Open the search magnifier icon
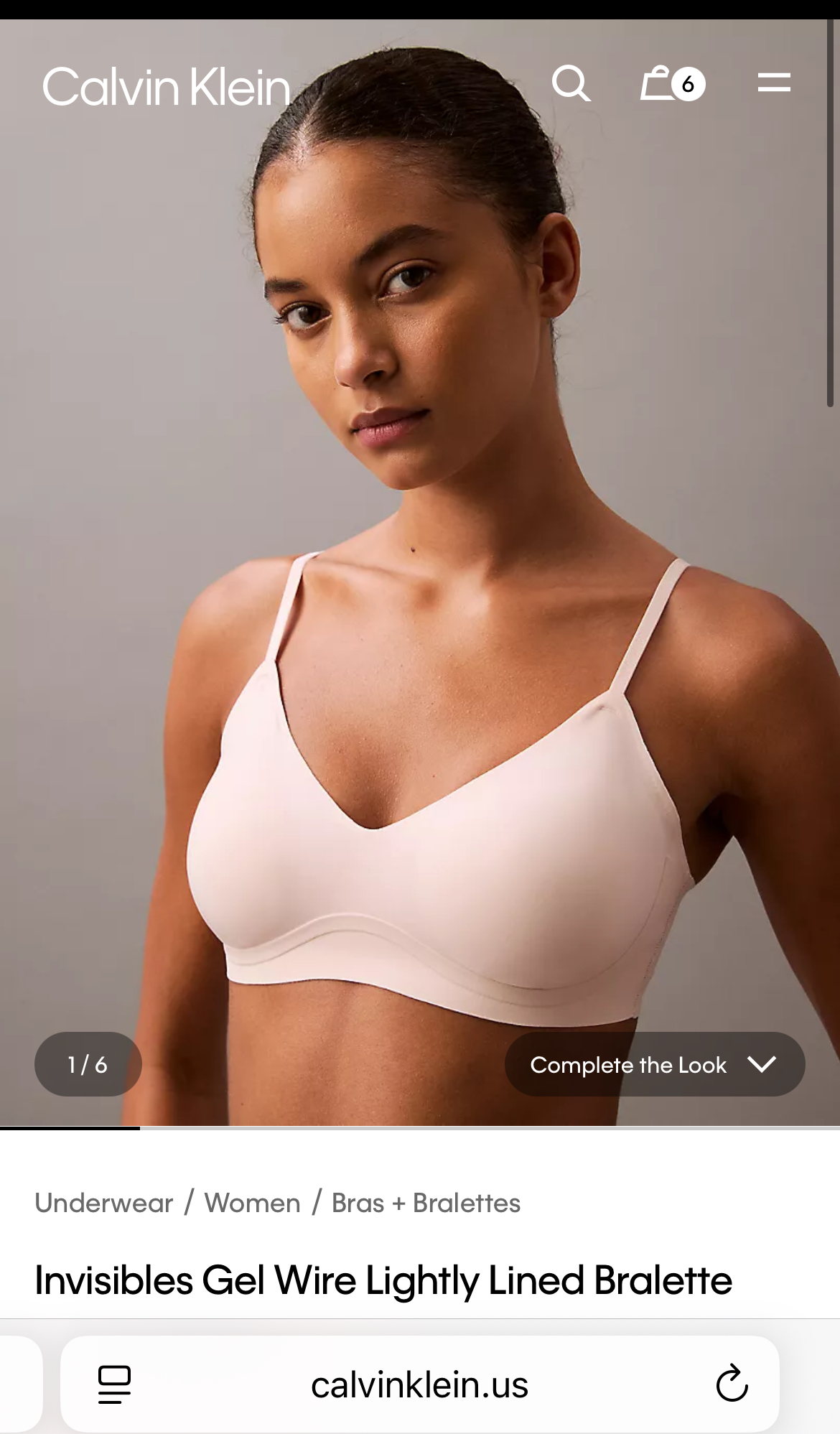Viewport: 840px width, 1434px height. tap(571, 84)
